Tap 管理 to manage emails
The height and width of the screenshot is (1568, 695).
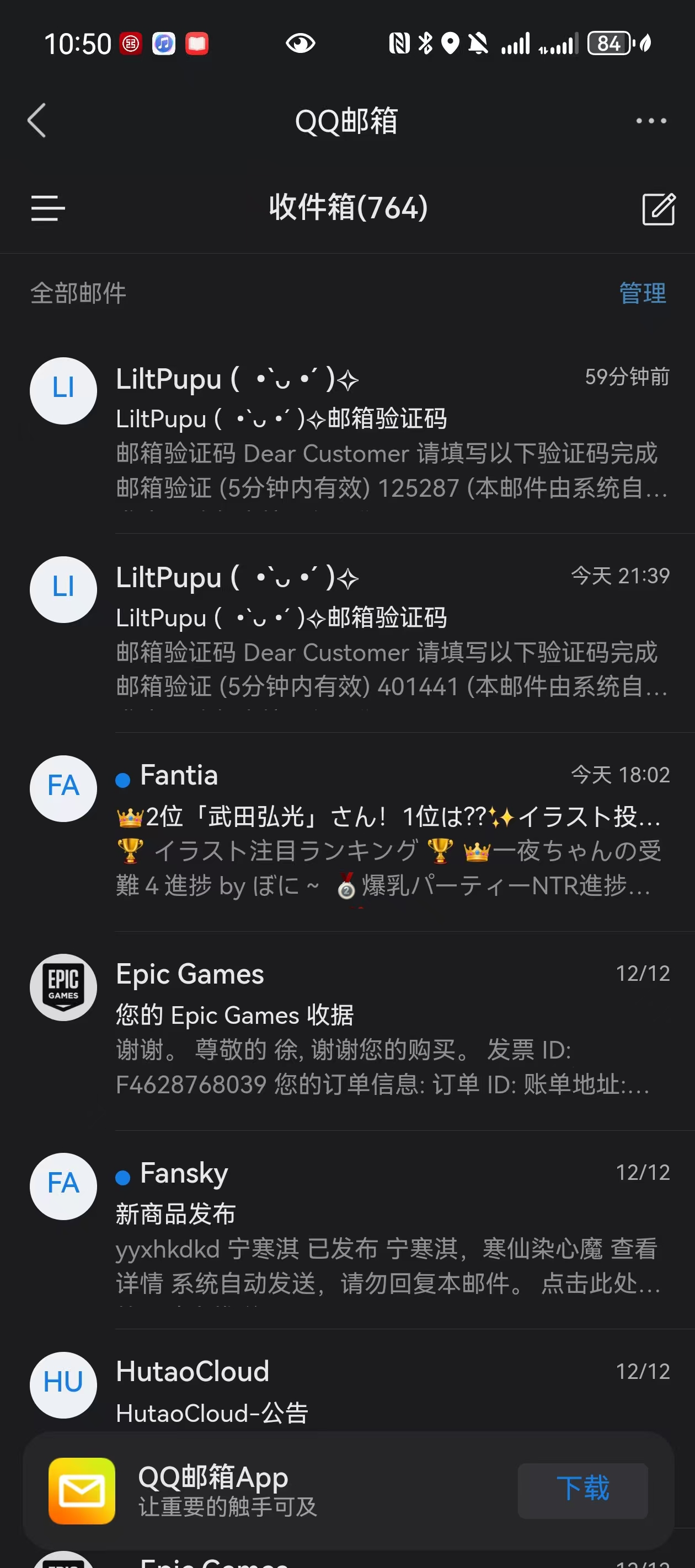pos(642,293)
